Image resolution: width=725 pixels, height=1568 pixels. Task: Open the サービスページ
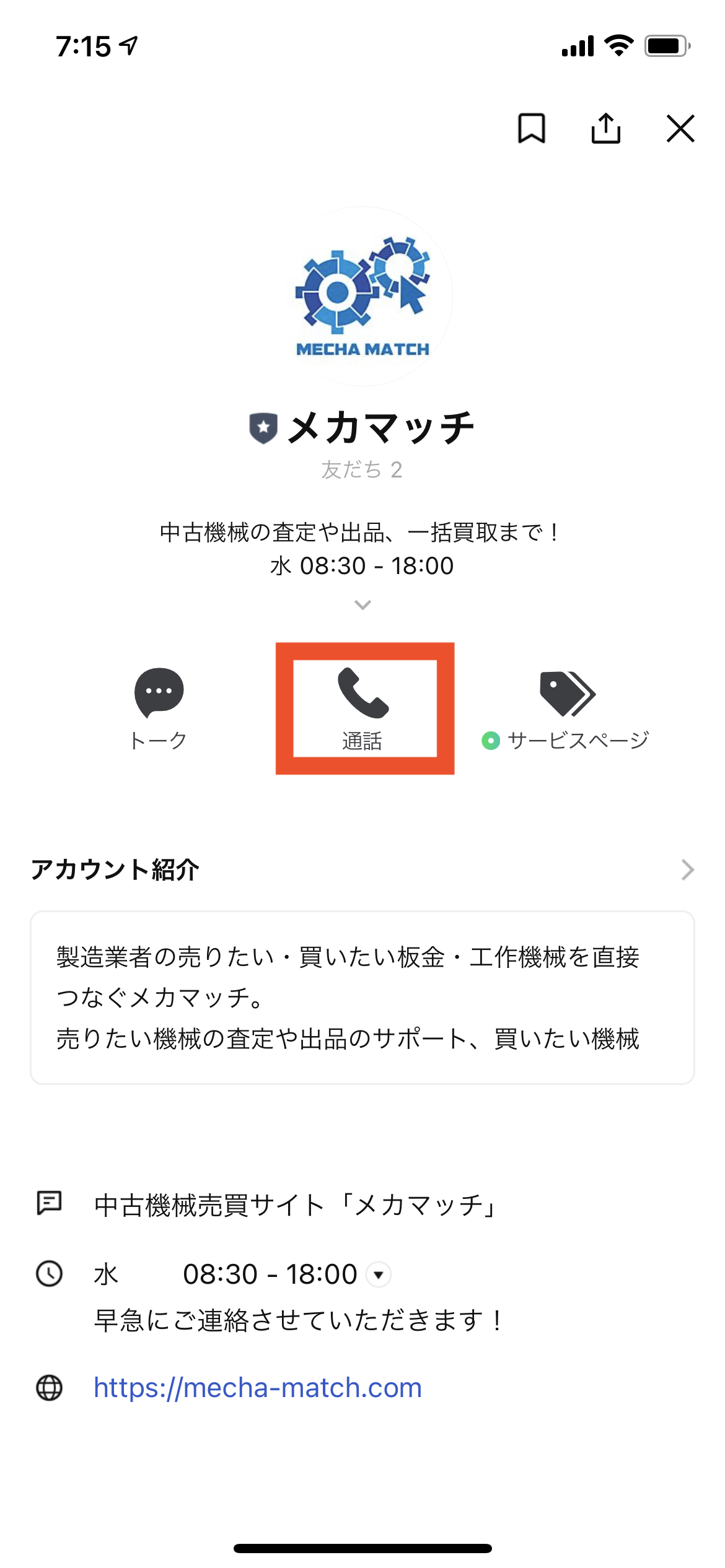coord(566,708)
